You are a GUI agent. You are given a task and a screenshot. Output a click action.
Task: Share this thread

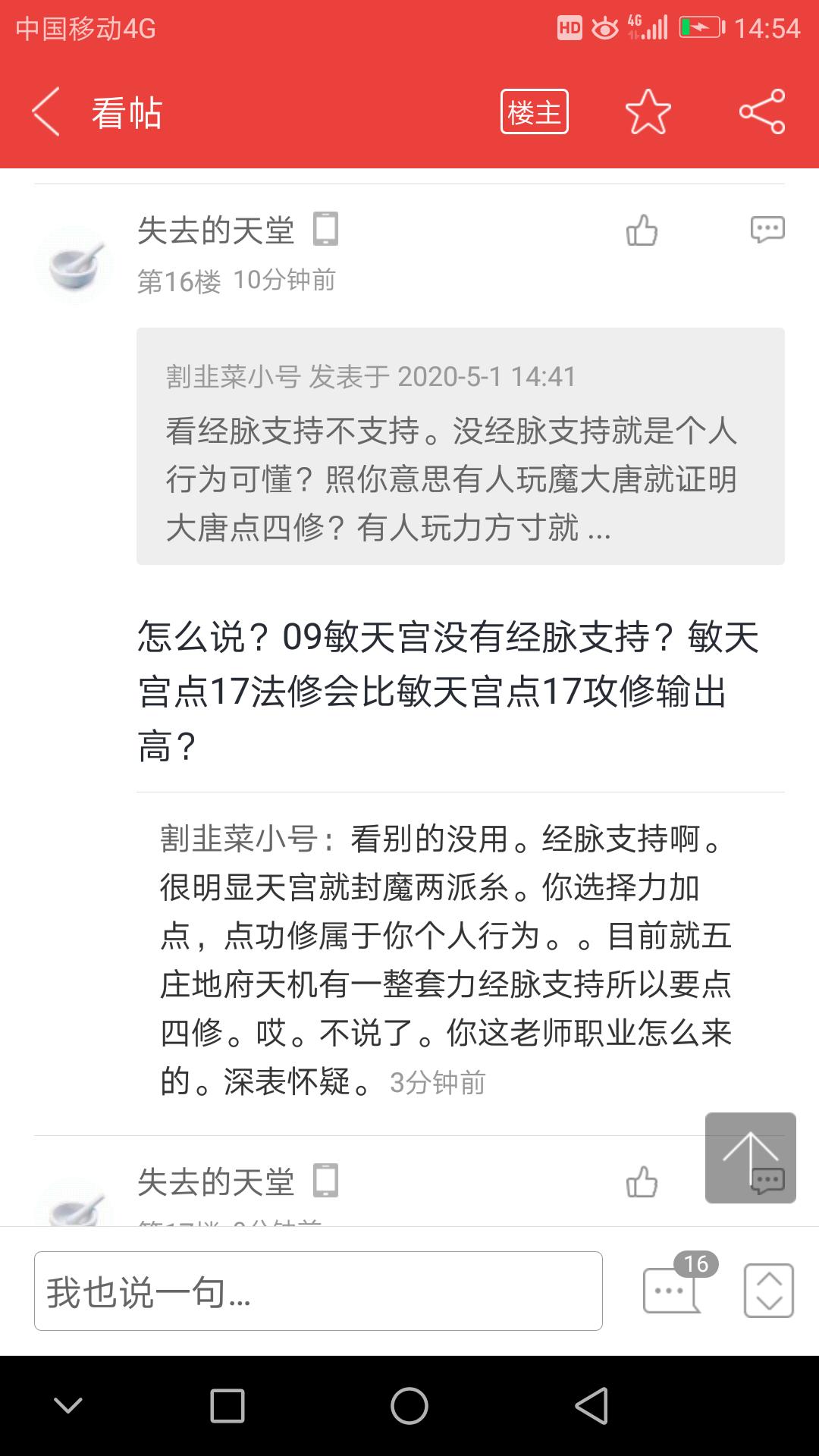pyautogui.click(x=762, y=112)
